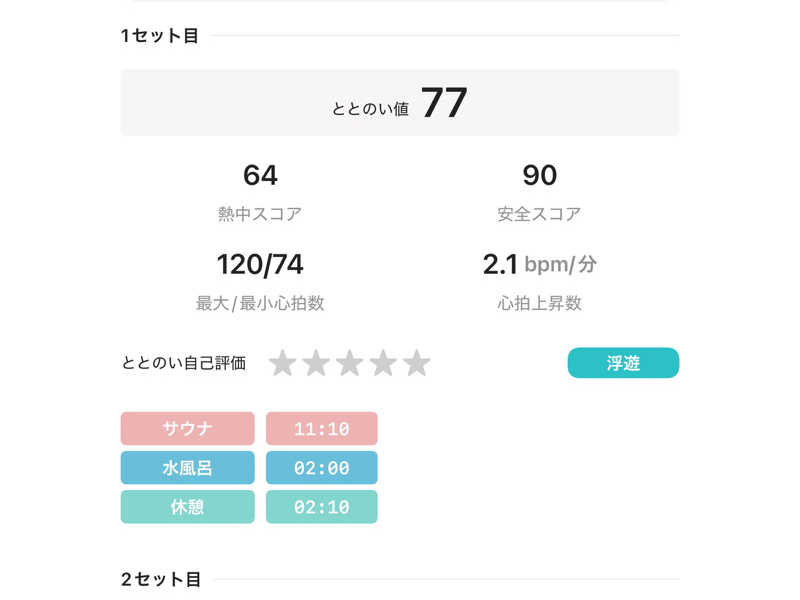Rate ととのい自己評価 five stars
Viewport: 800px width, 600px height.
416,363
